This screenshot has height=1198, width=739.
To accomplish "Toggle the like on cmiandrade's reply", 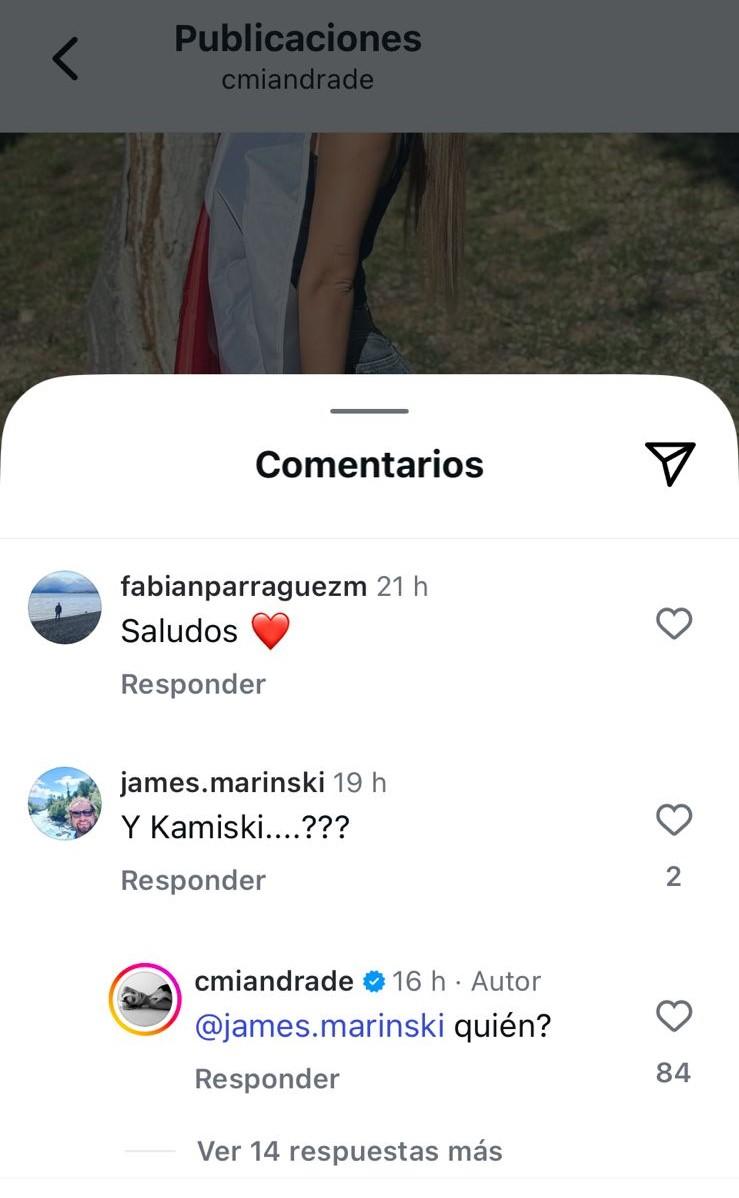I will coord(673,1015).
